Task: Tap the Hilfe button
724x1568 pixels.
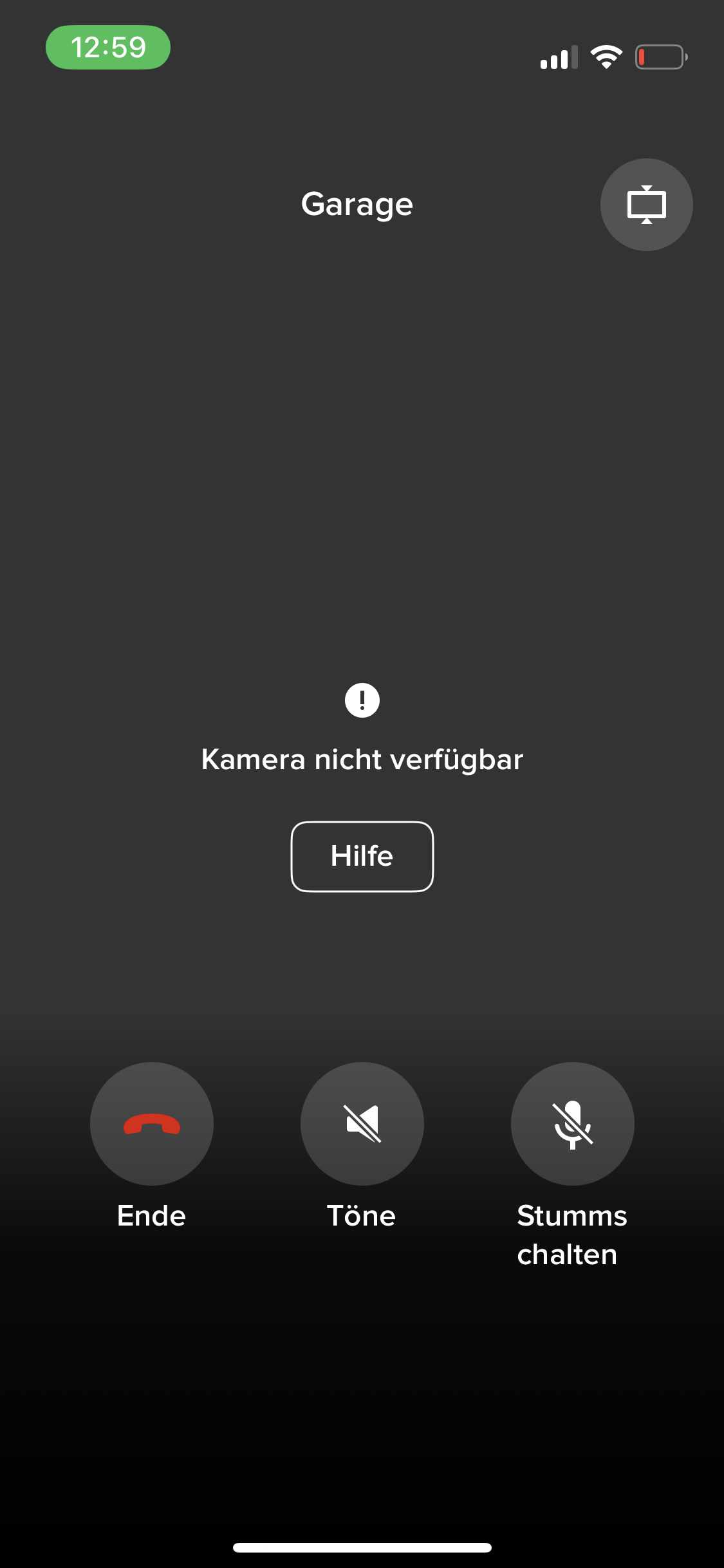Action: 362,856
